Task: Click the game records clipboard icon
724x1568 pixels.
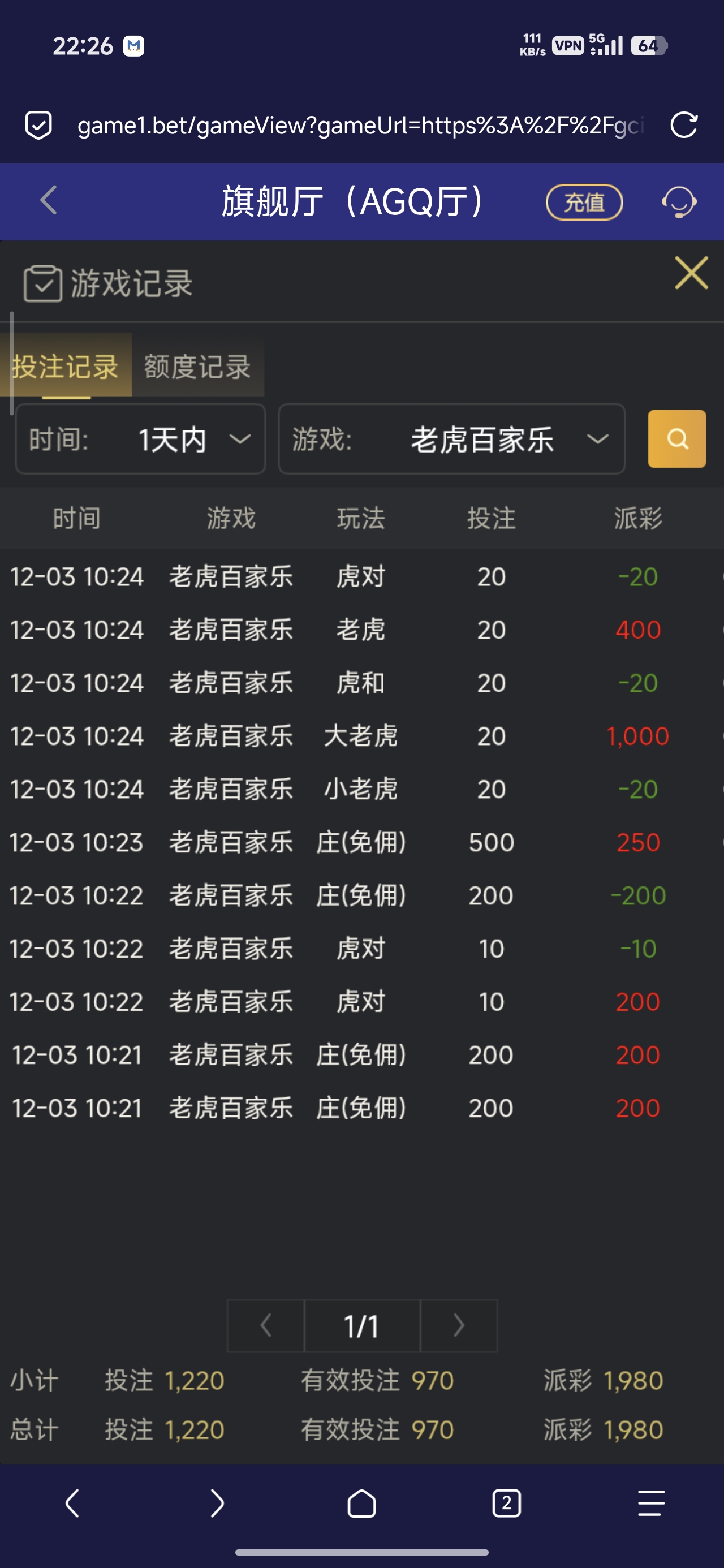Action: [41, 282]
